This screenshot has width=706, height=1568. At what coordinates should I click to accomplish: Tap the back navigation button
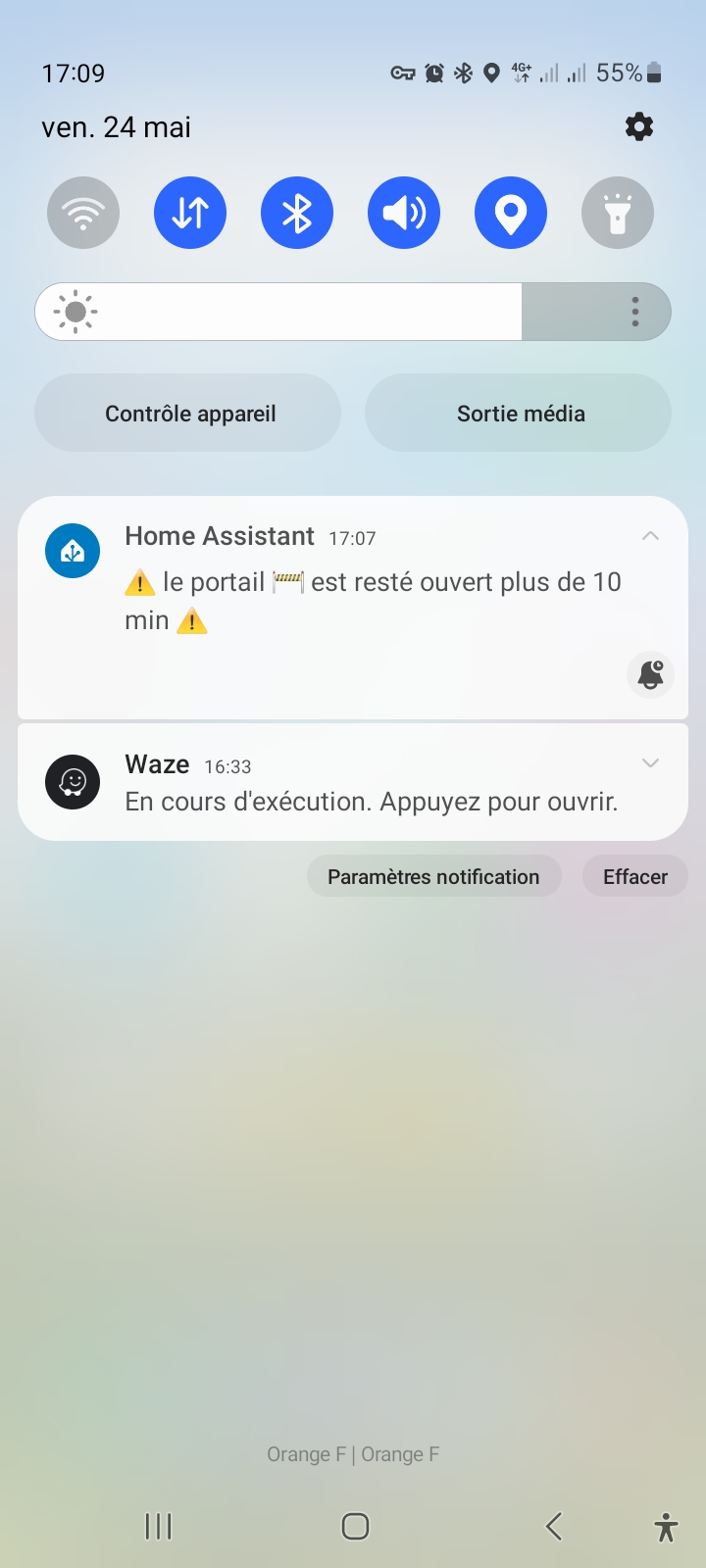point(554,1526)
